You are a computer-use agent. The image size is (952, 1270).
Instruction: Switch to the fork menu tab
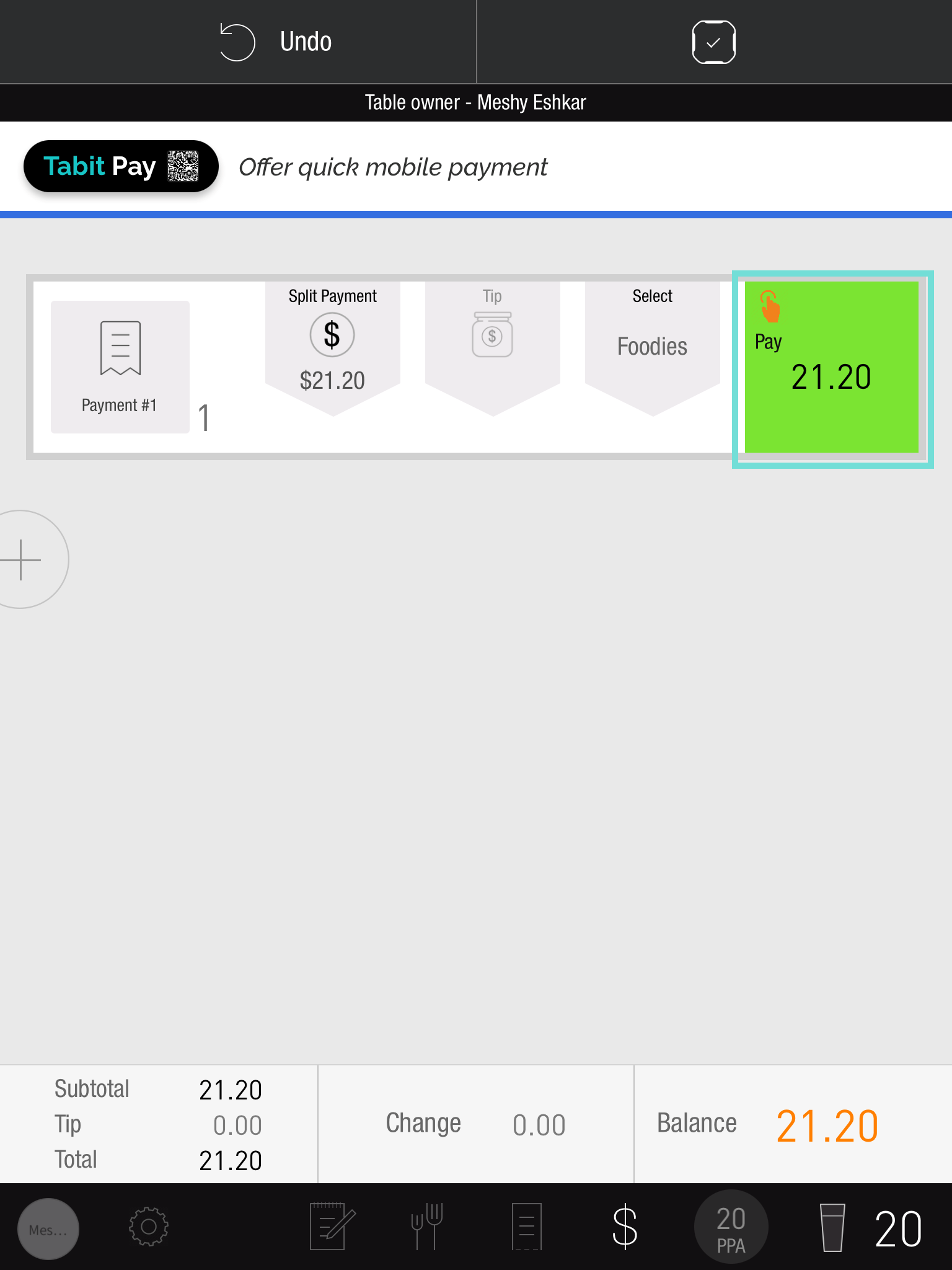coord(427,1226)
